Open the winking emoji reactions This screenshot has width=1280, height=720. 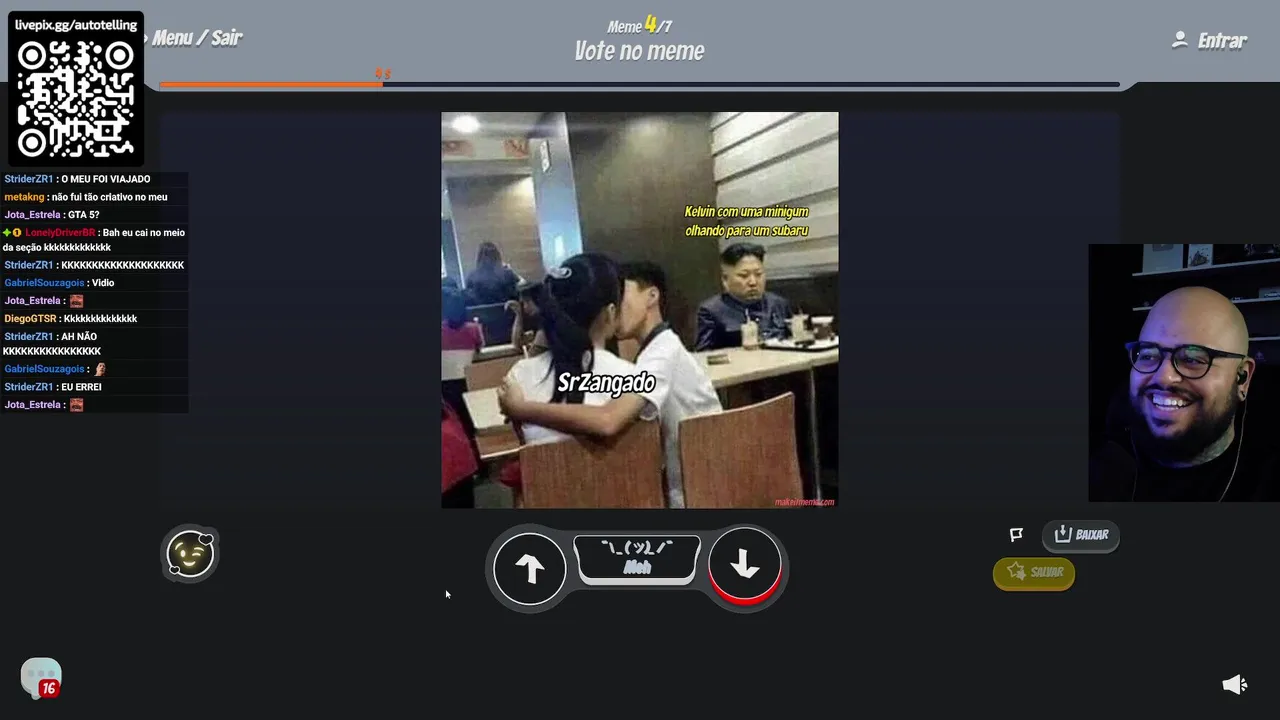coord(190,554)
